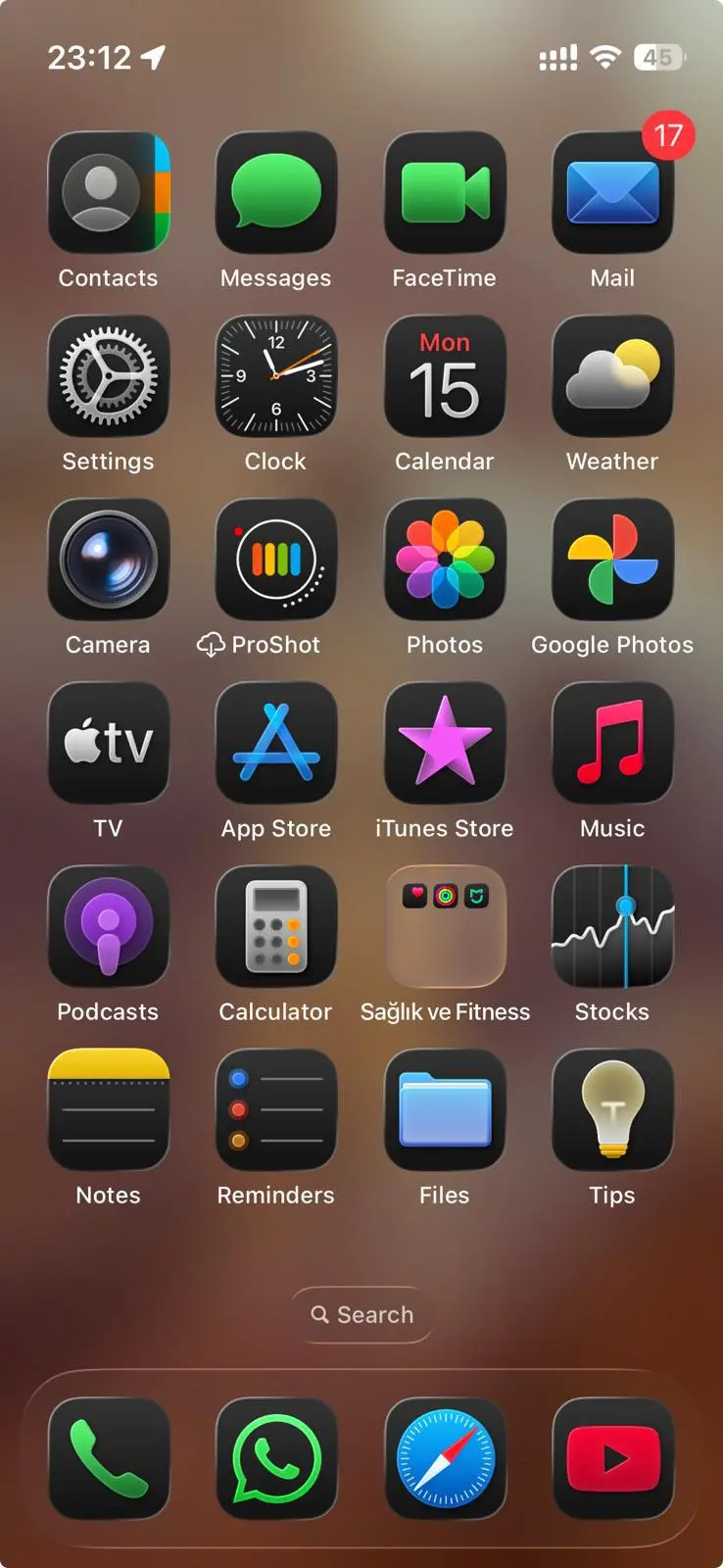Open Podcasts
Image resolution: width=723 pixels, height=1568 pixels.
click(108, 925)
